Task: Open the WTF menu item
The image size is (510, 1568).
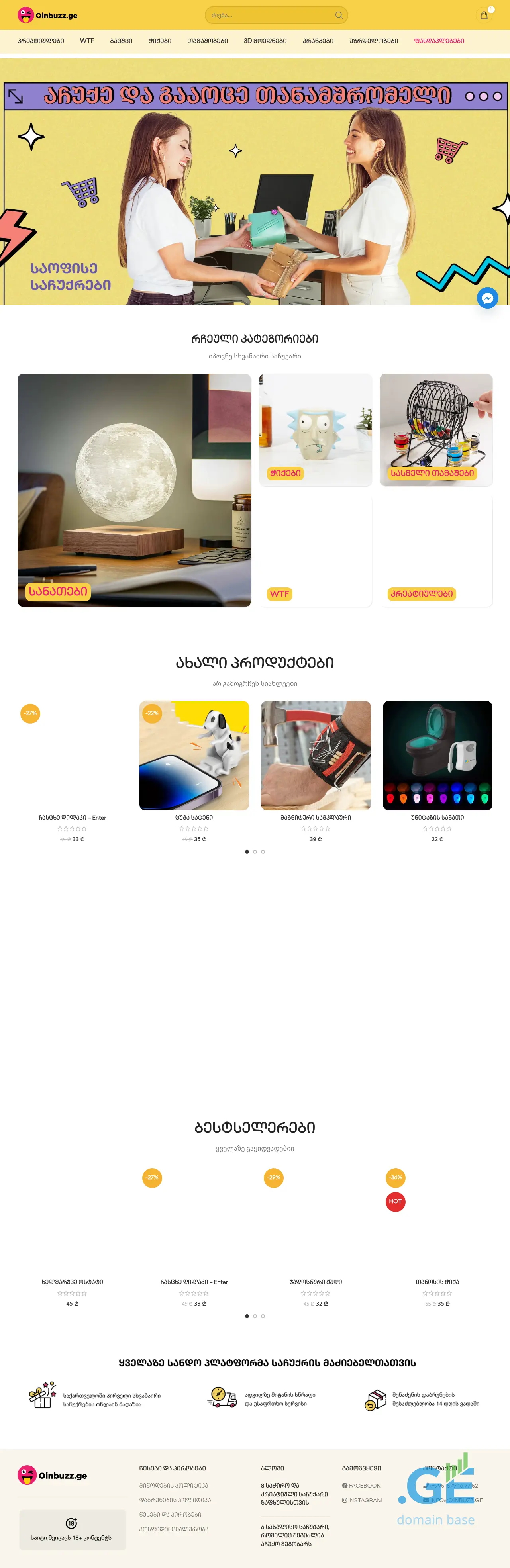Action: pos(87,41)
